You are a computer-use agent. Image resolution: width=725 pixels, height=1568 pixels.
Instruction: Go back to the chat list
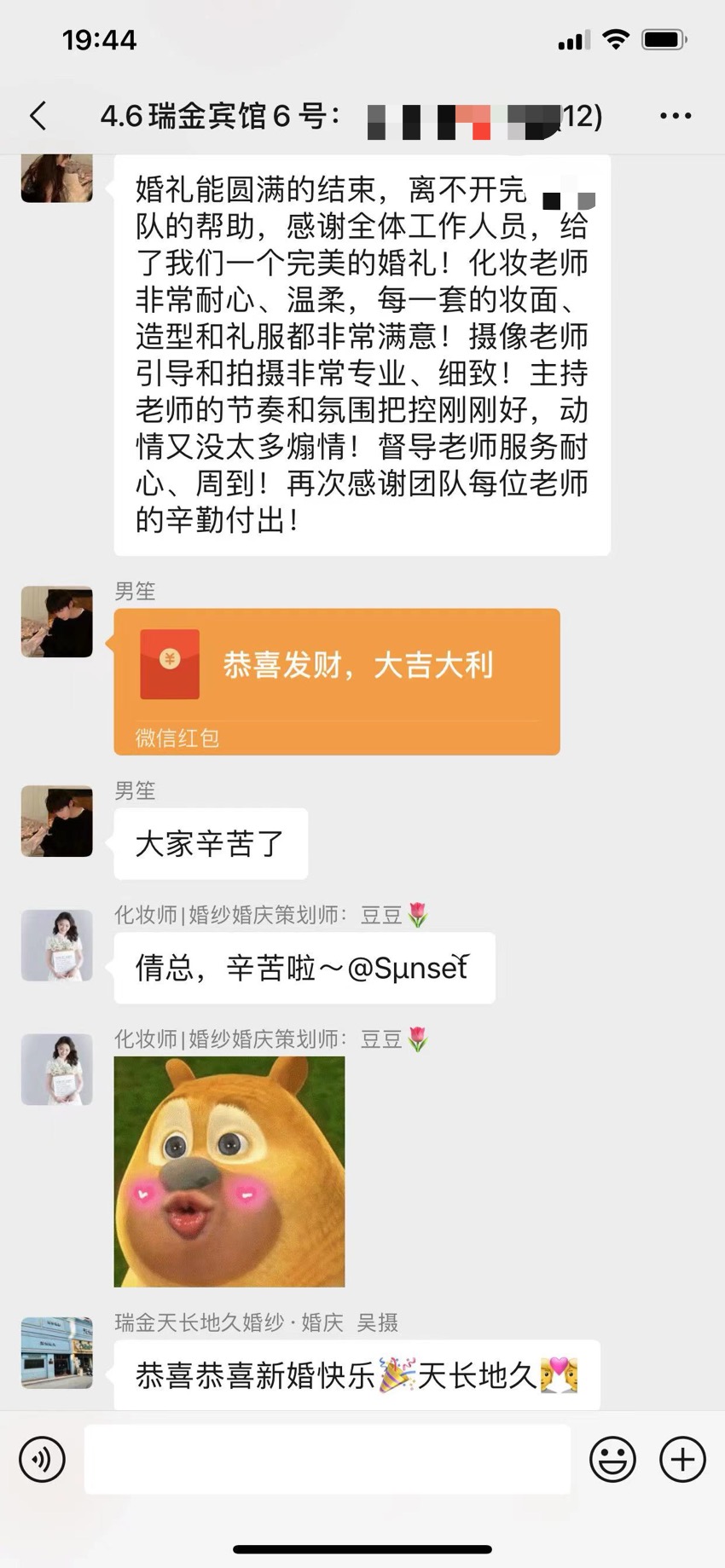[38, 116]
